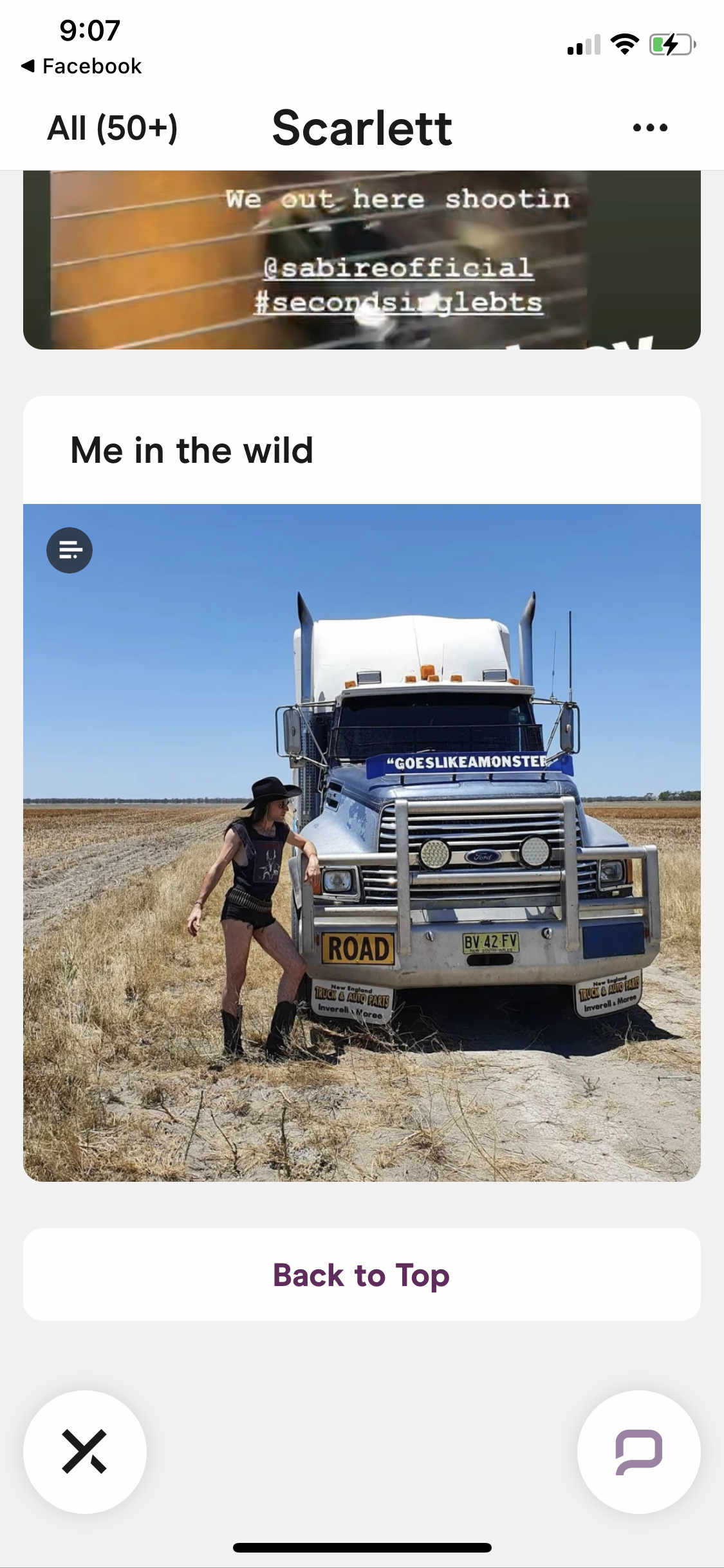Return to Facebook app via status bar
The width and height of the screenshot is (724, 1568).
click(82, 66)
